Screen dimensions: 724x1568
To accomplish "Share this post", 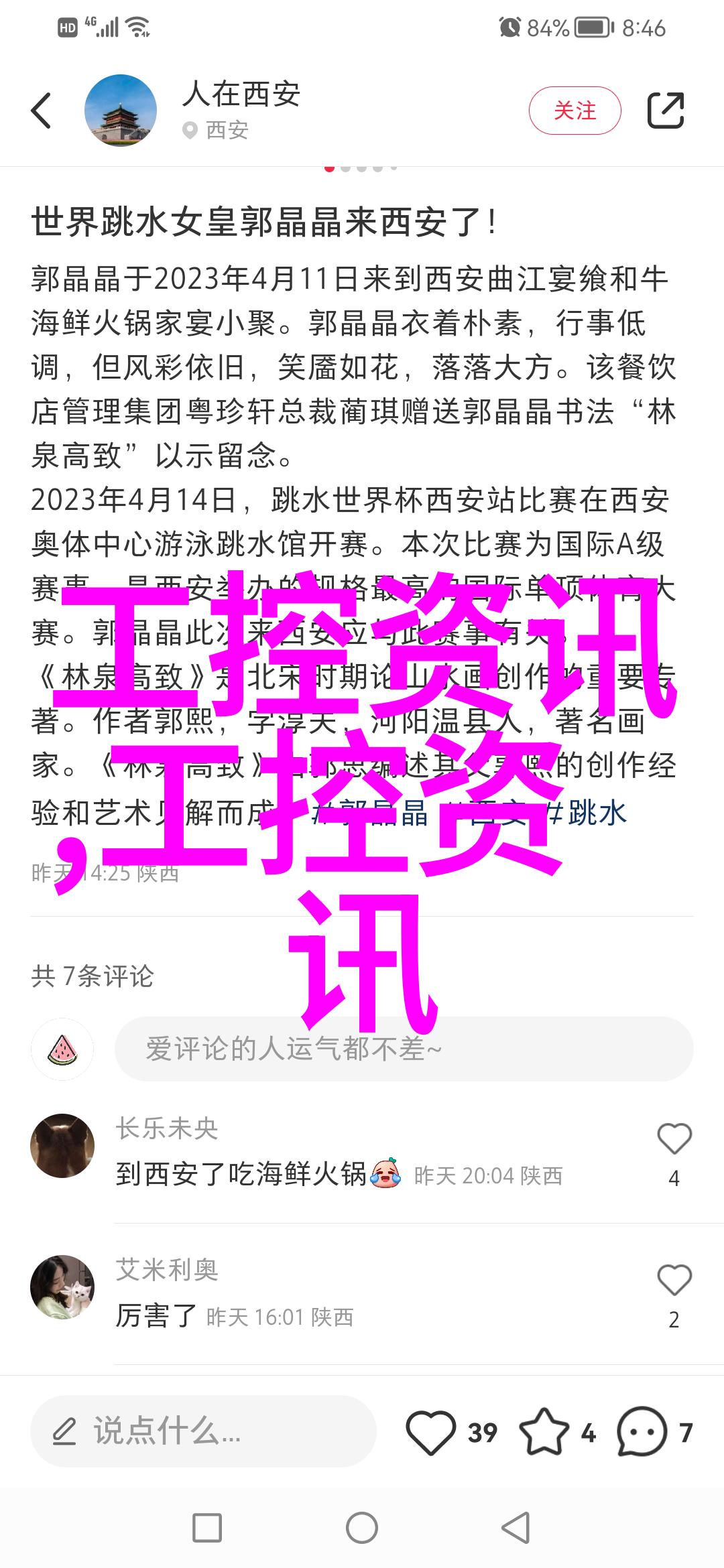I will [665, 111].
